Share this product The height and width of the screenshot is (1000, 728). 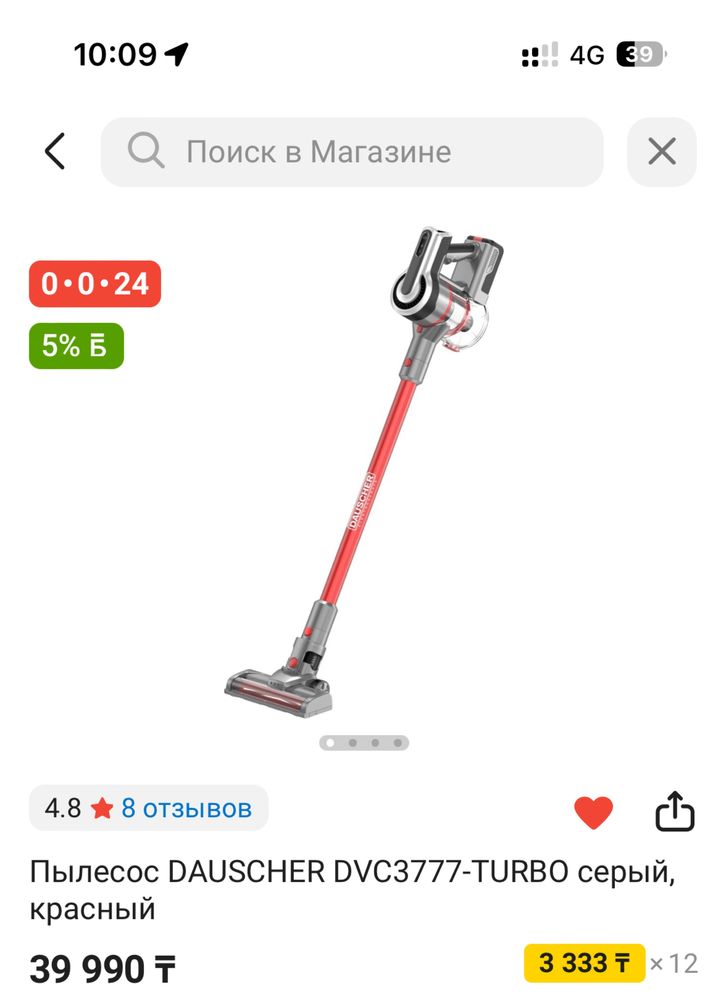click(x=675, y=812)
